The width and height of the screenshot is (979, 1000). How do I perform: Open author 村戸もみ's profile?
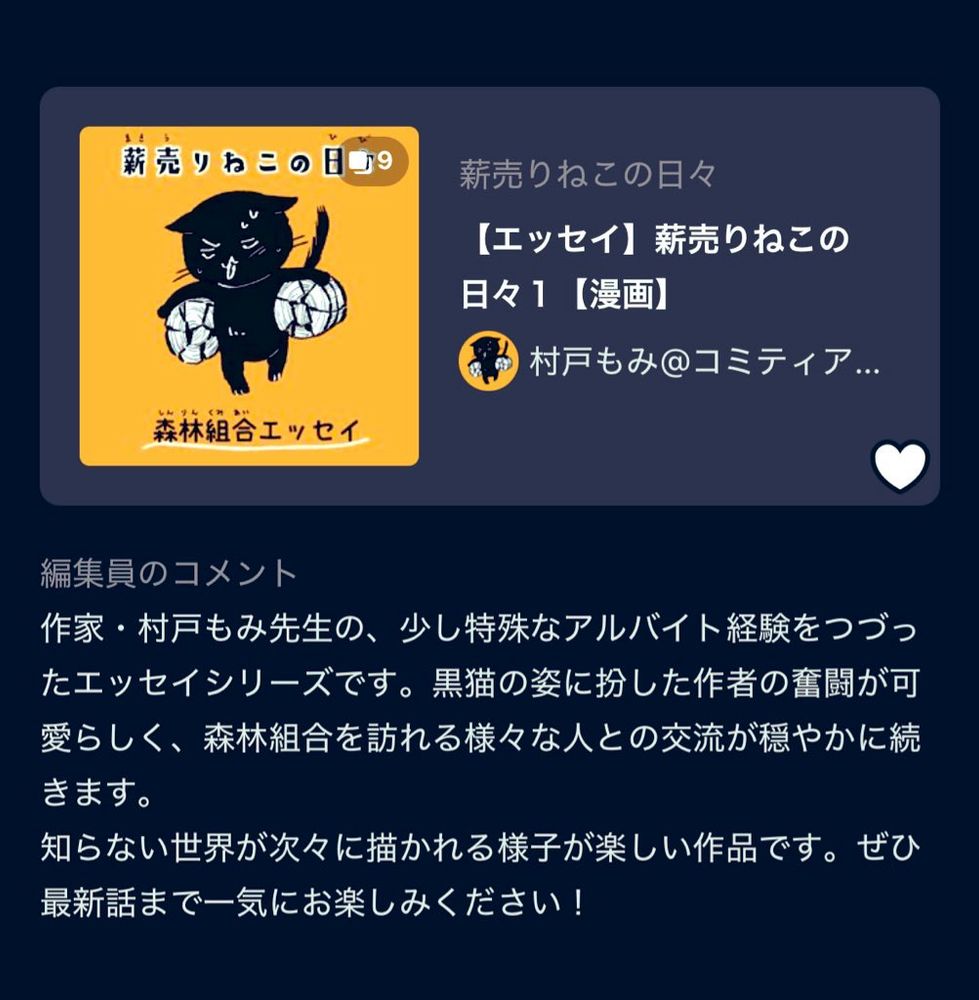pyautogui.click(x=669, y=361)
